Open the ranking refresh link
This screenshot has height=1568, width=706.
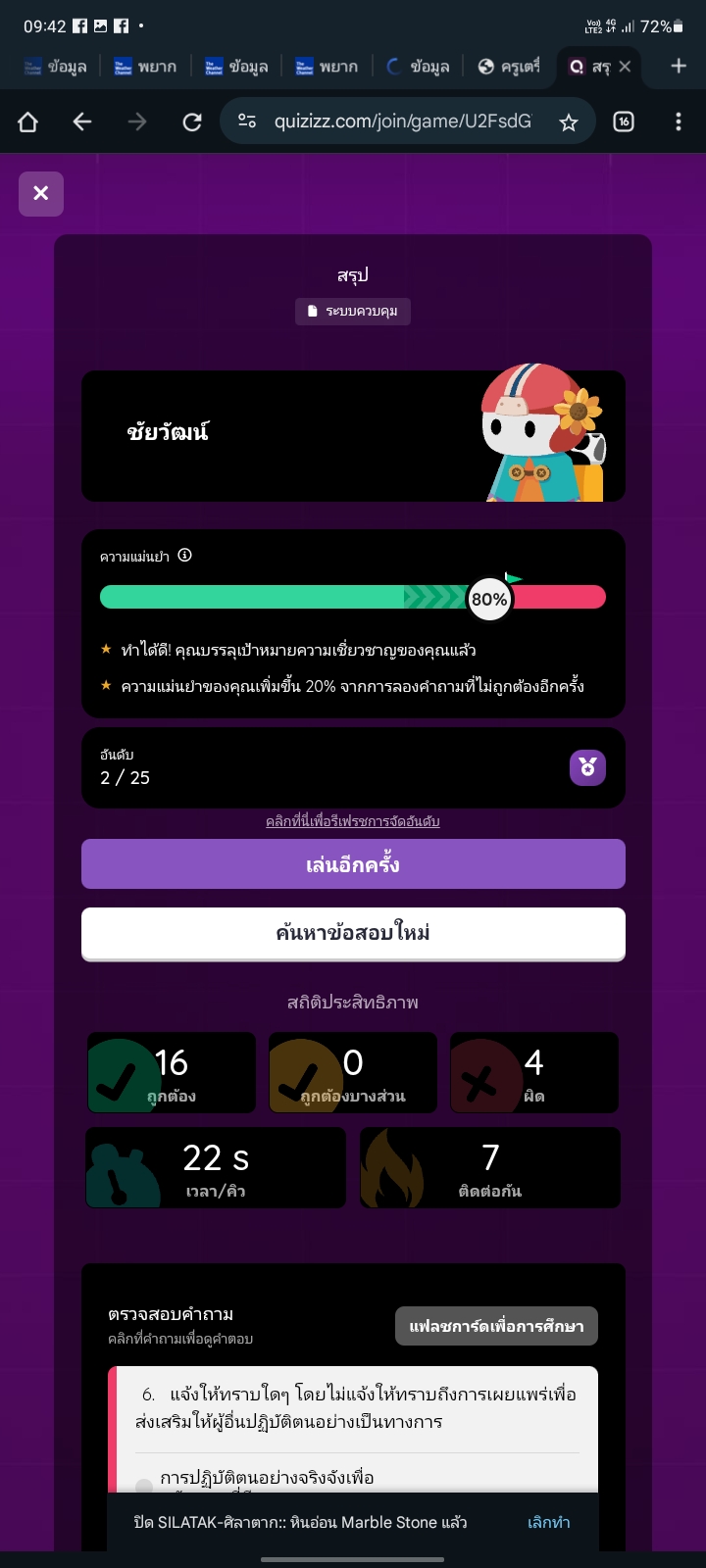(353, 821)
